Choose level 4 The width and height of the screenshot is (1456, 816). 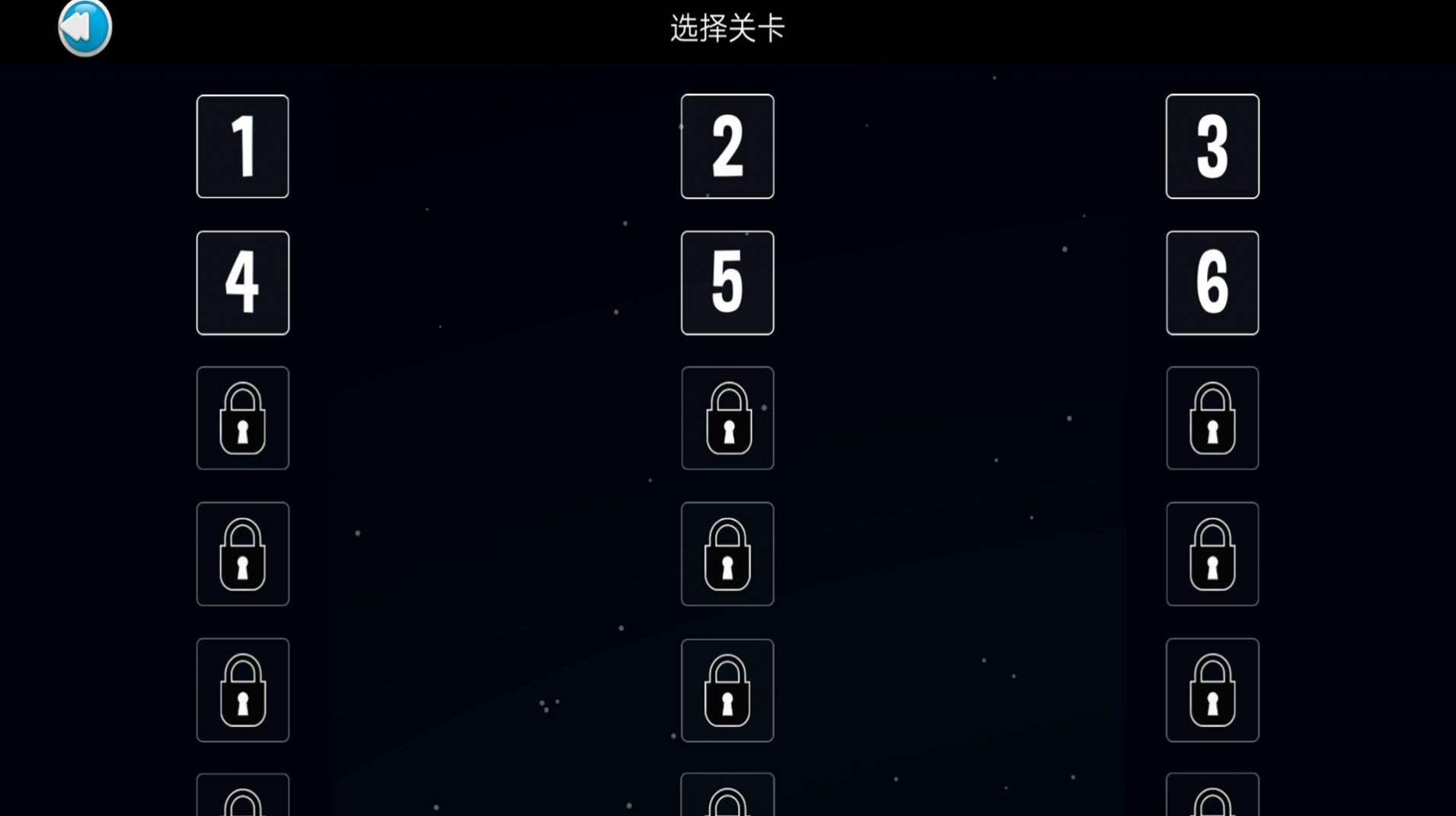(242, 282)
